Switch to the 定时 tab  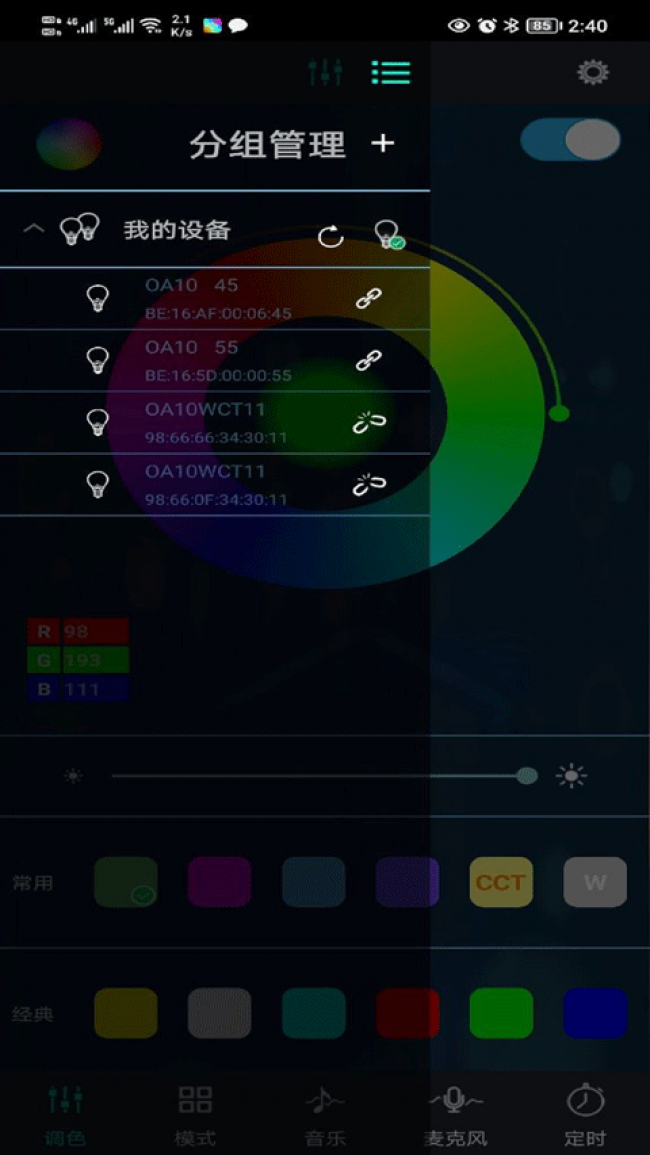pyautogui.click(x=585, y=1115)
